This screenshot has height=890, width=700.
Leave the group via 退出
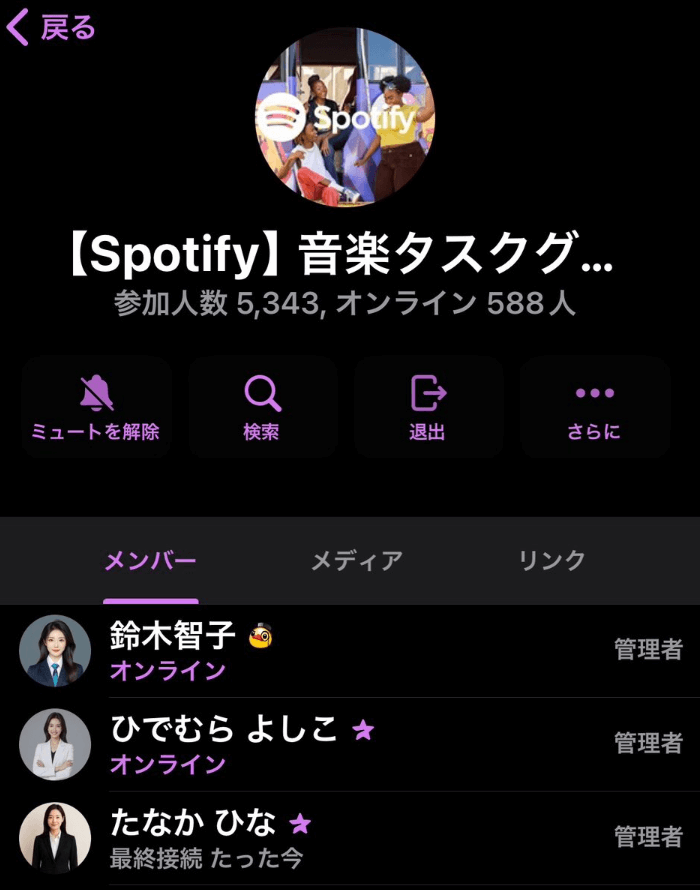pos(428,408)
